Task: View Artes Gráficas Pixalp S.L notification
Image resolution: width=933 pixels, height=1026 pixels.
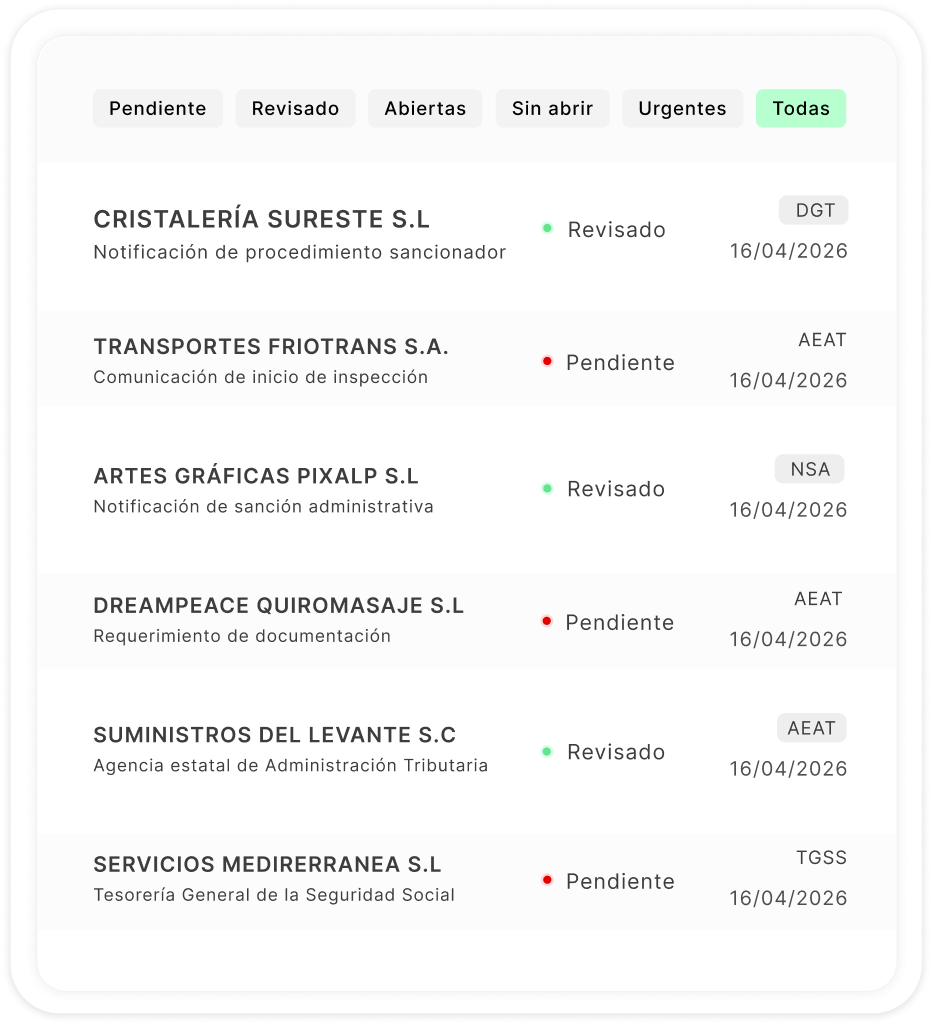Action: coord(256,476)
